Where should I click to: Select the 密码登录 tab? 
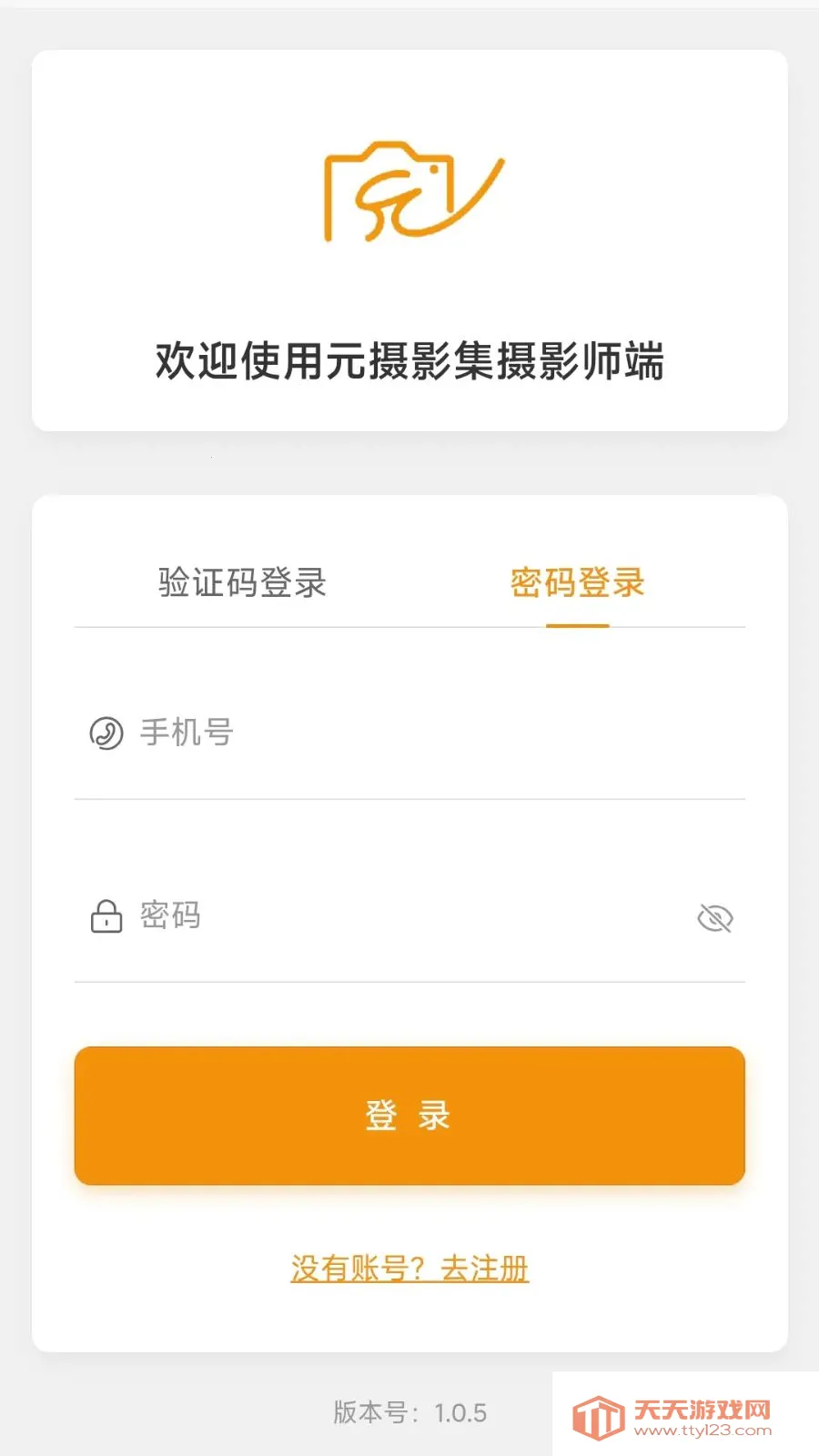(x=578, y=582)
